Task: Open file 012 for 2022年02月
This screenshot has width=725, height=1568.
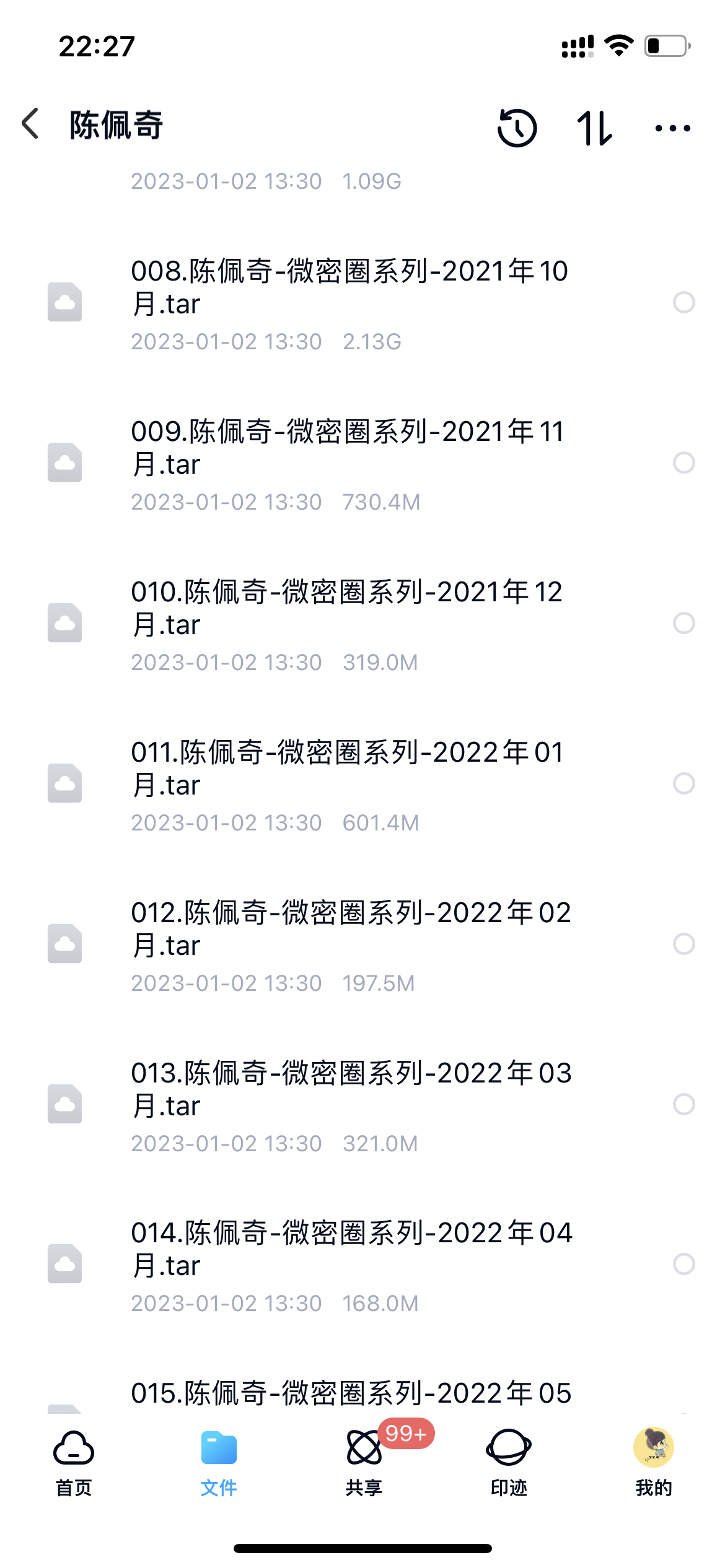Action: point(350,929)
